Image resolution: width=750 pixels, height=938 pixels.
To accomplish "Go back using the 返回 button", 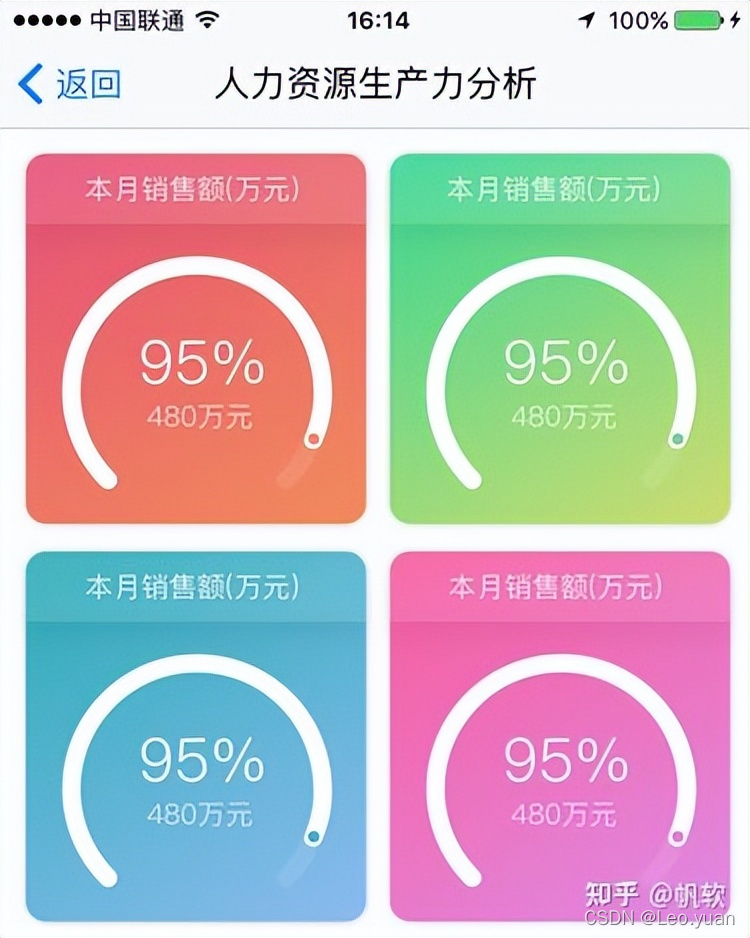I will coord(70,84).
